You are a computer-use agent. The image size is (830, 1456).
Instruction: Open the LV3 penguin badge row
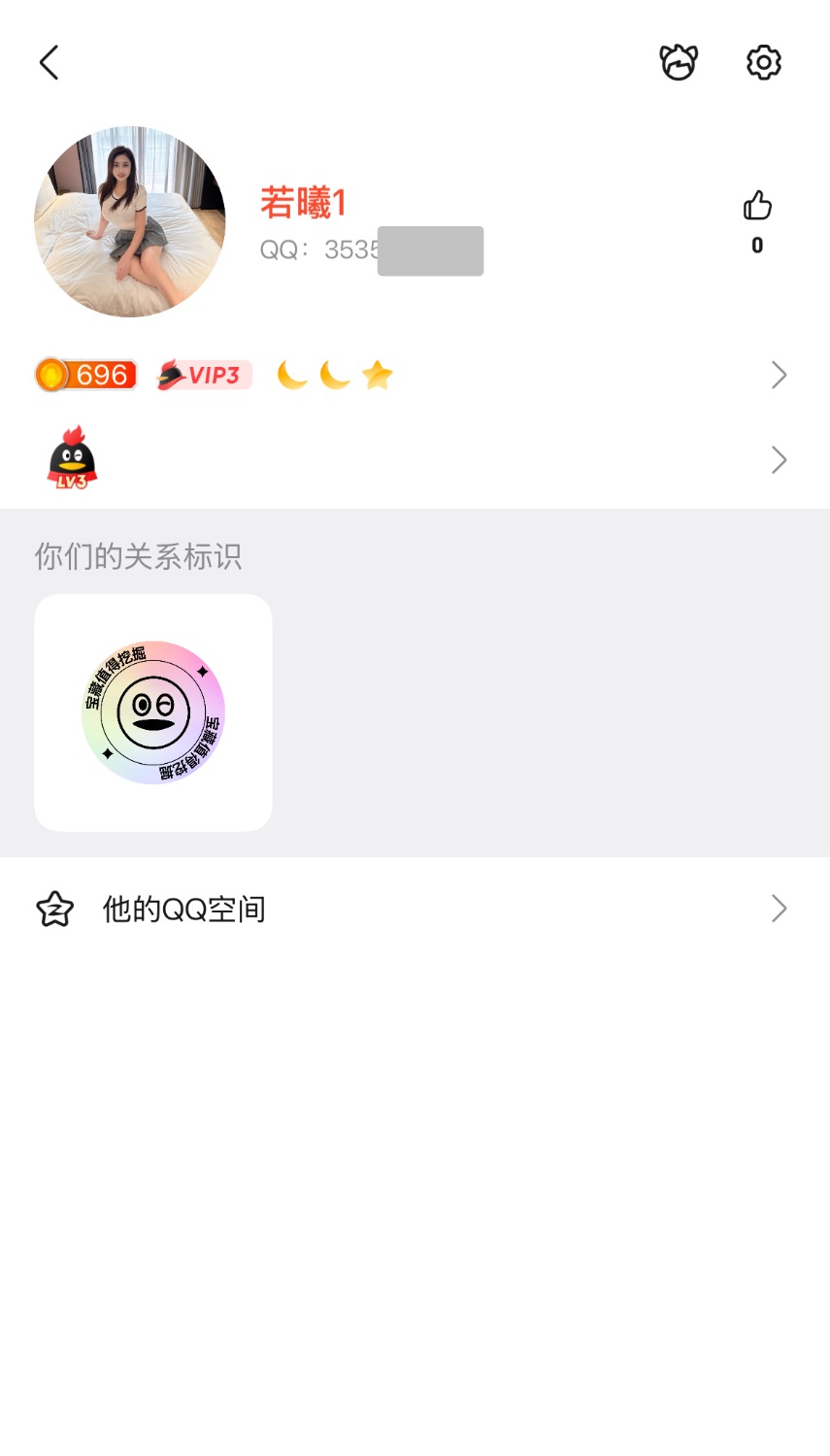point(415,459)
